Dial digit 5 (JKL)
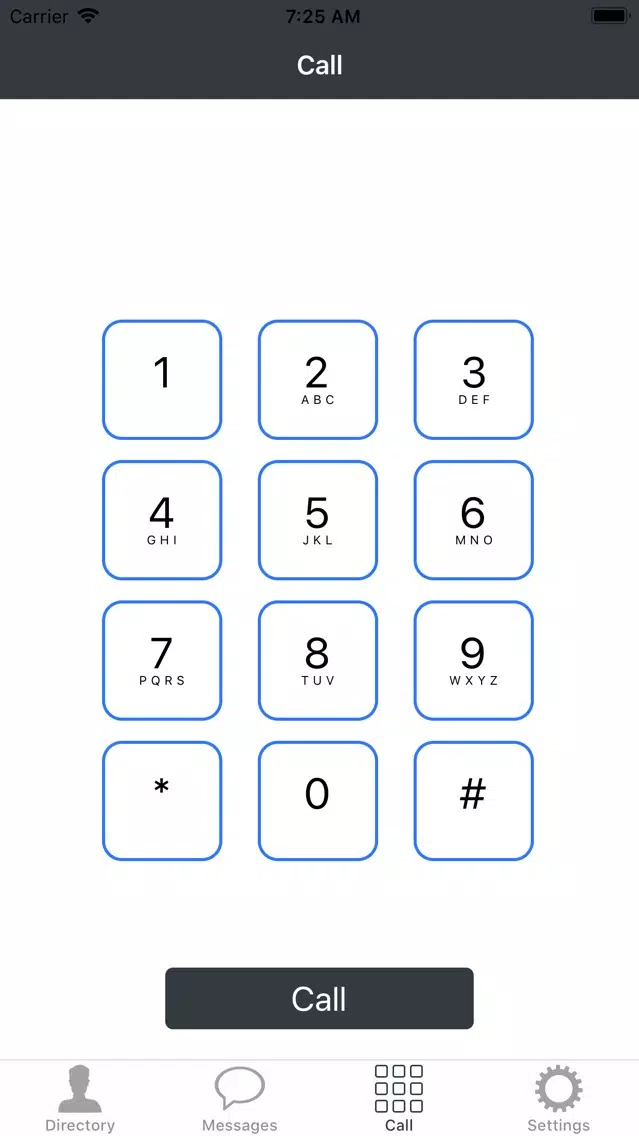Image resolution: width=639 pixels, height=1136 pixels. 318,520
